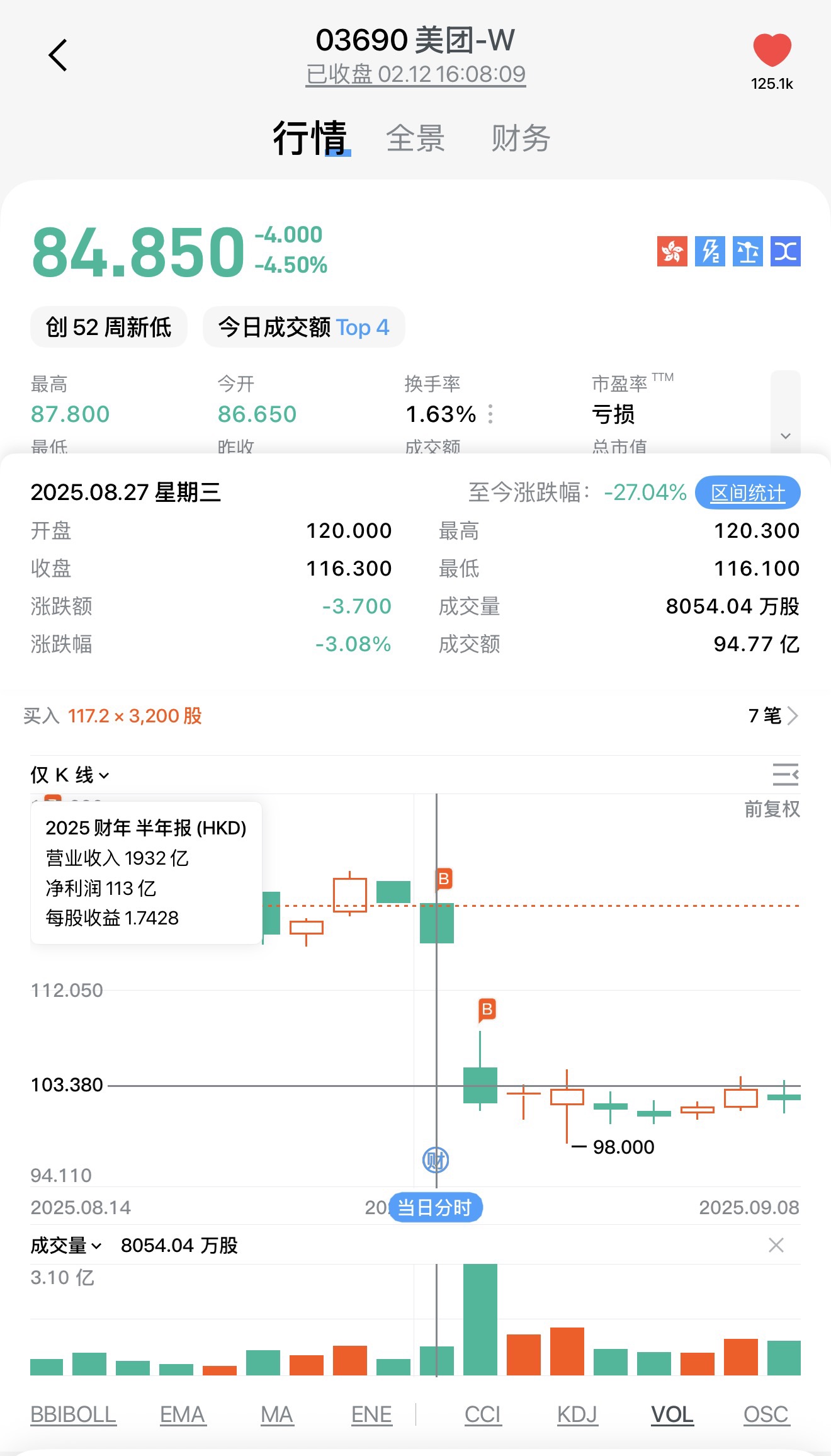Screen dimensions: 831x1456
Task: Switch to the 全景 tab
Action: tap(415, 139)
